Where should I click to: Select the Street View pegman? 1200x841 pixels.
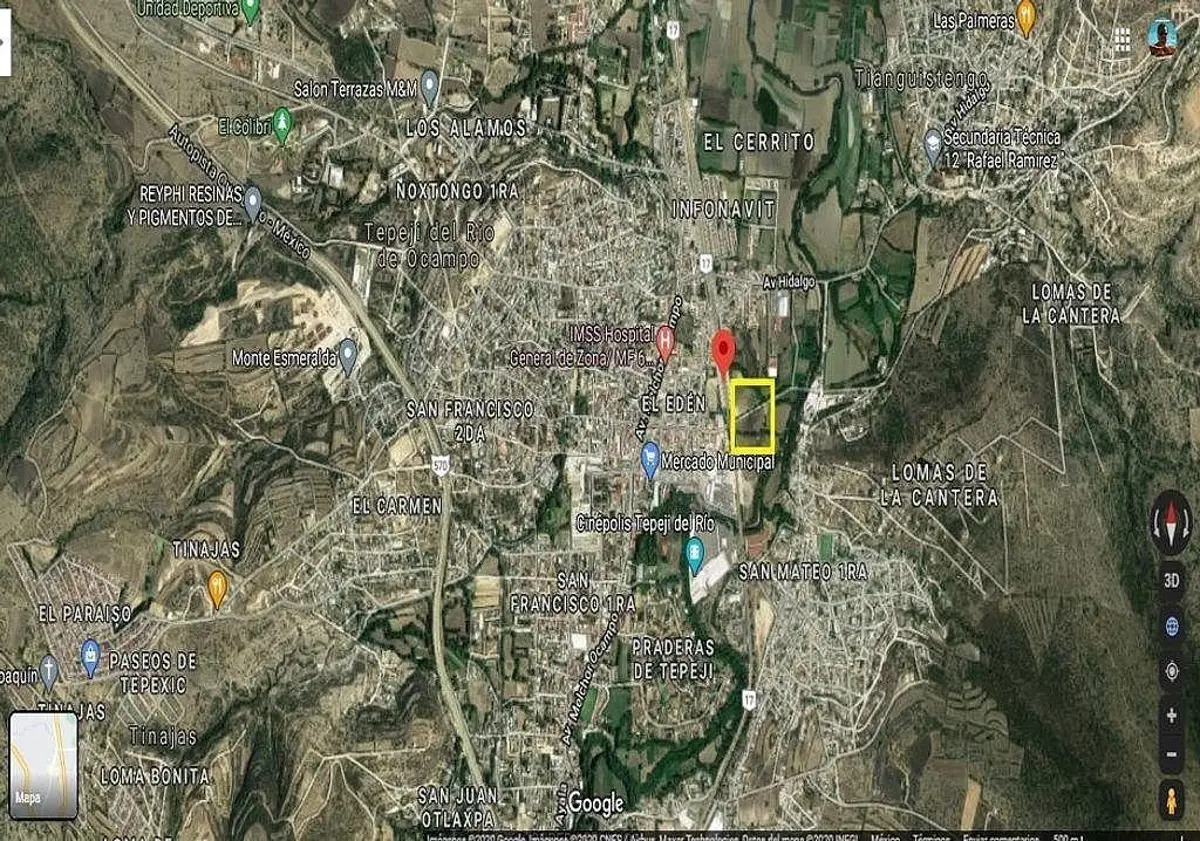click(1171, 800)
